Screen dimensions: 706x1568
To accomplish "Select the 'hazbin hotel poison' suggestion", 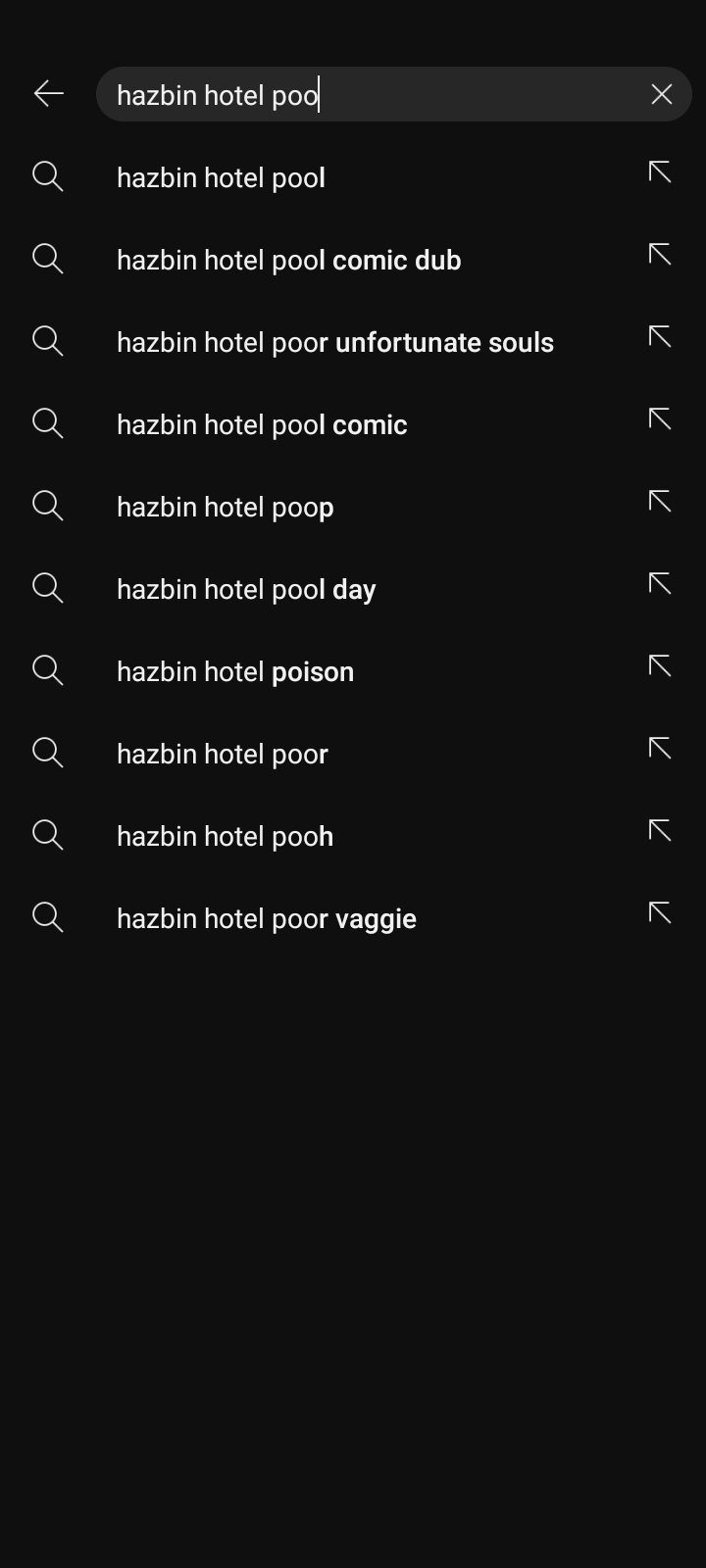I will 235,671.
